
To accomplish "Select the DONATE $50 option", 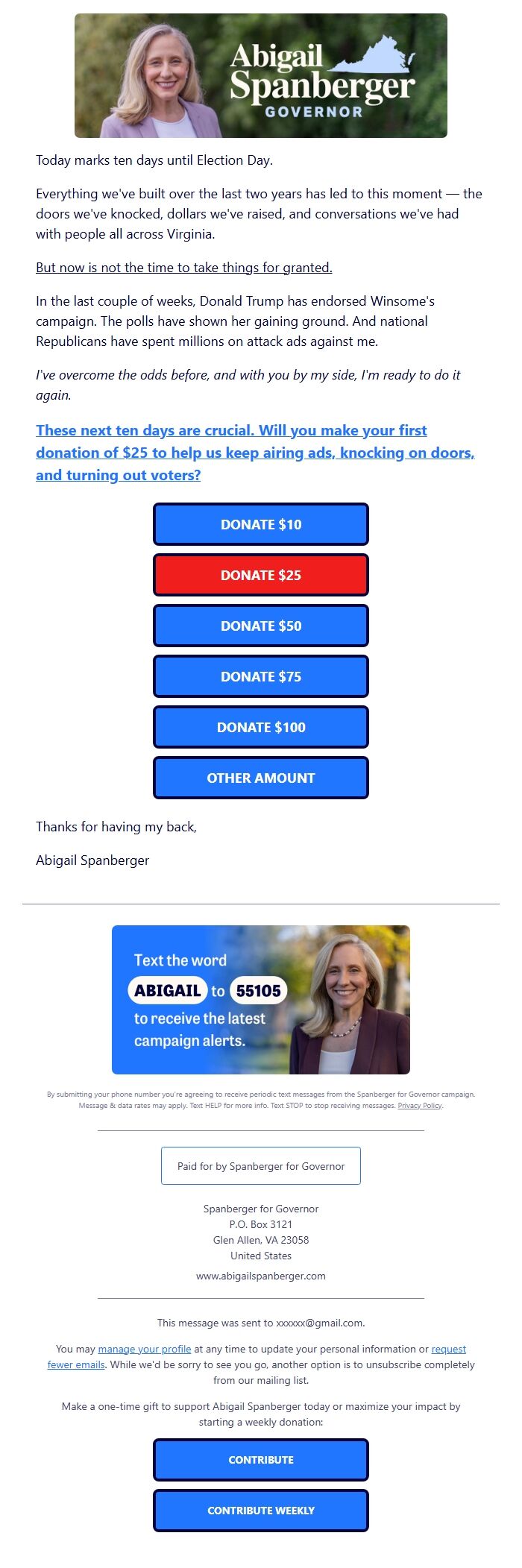I will coord(261,626).
